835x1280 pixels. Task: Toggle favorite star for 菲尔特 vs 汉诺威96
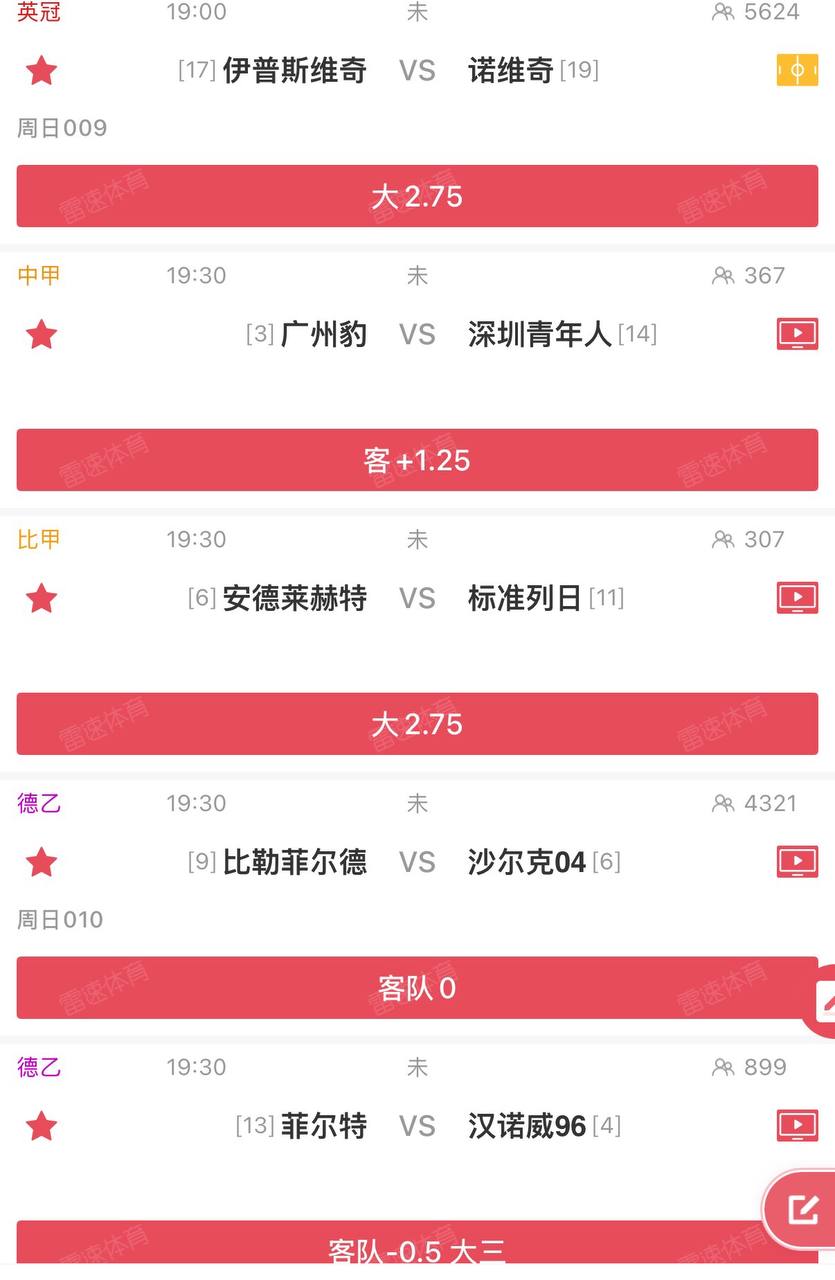coord(41,1126)
